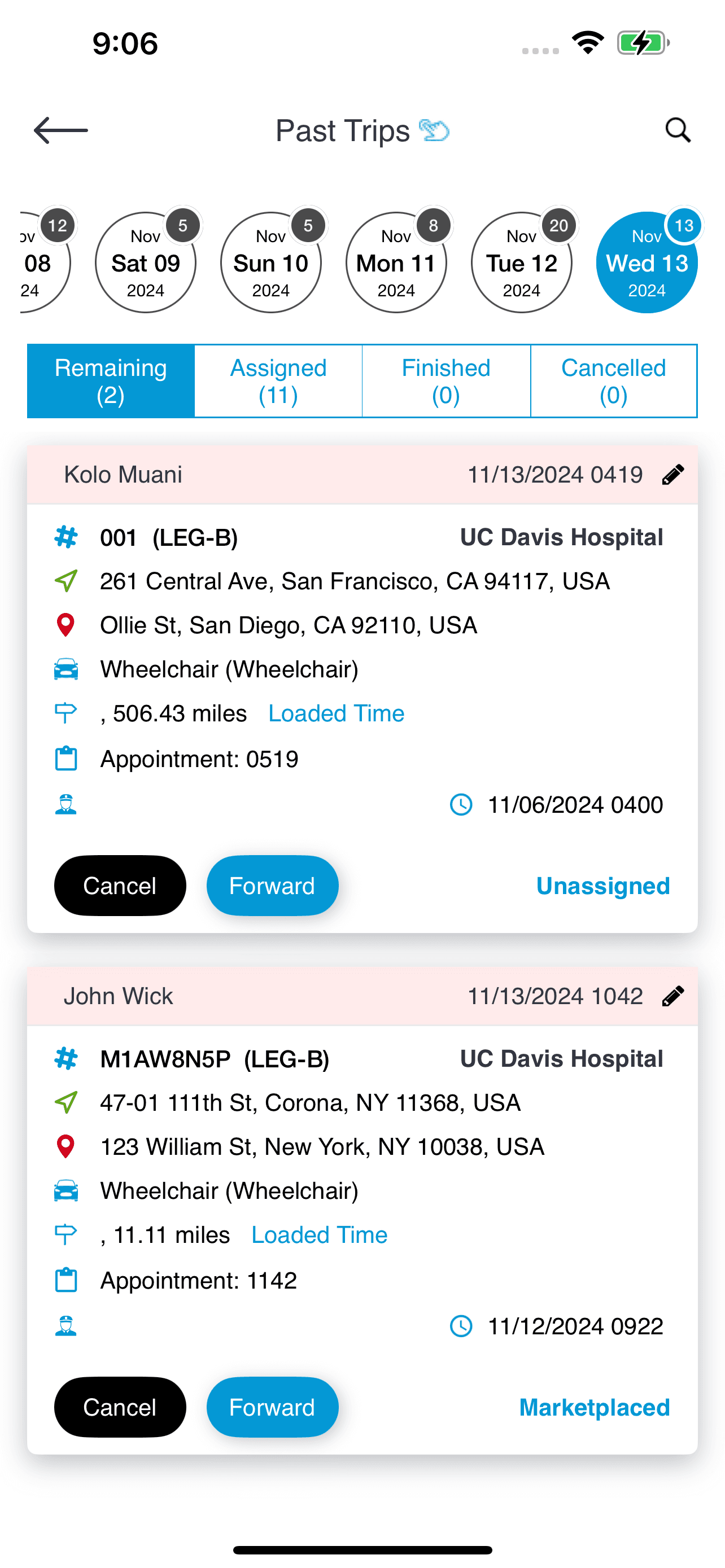Image resolution: width=725 pixels, height=1568 pixels.
Task: Open the search magnifier icon
Action: pyautogui.click(x=678, y=130)
